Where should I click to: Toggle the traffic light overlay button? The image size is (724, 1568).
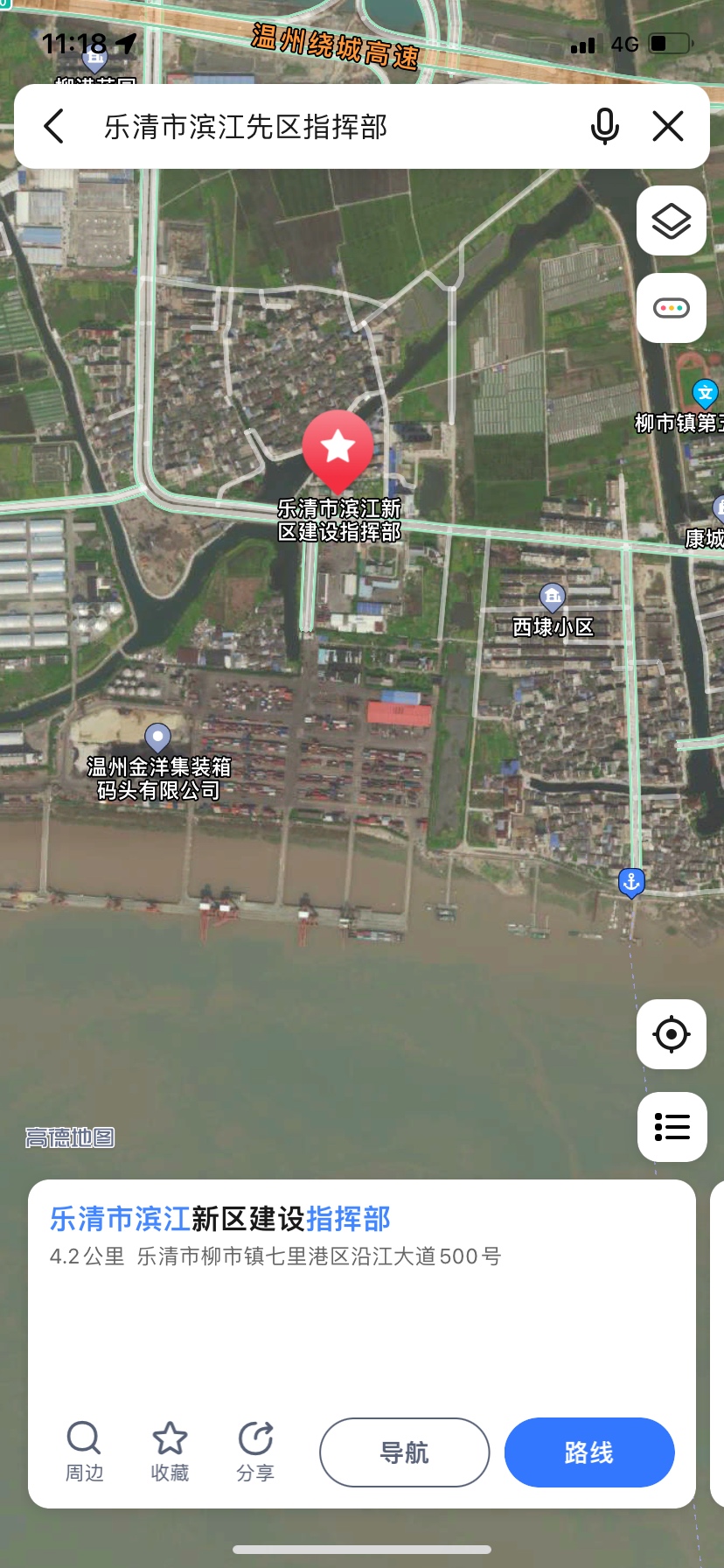(x=672, y=308)
